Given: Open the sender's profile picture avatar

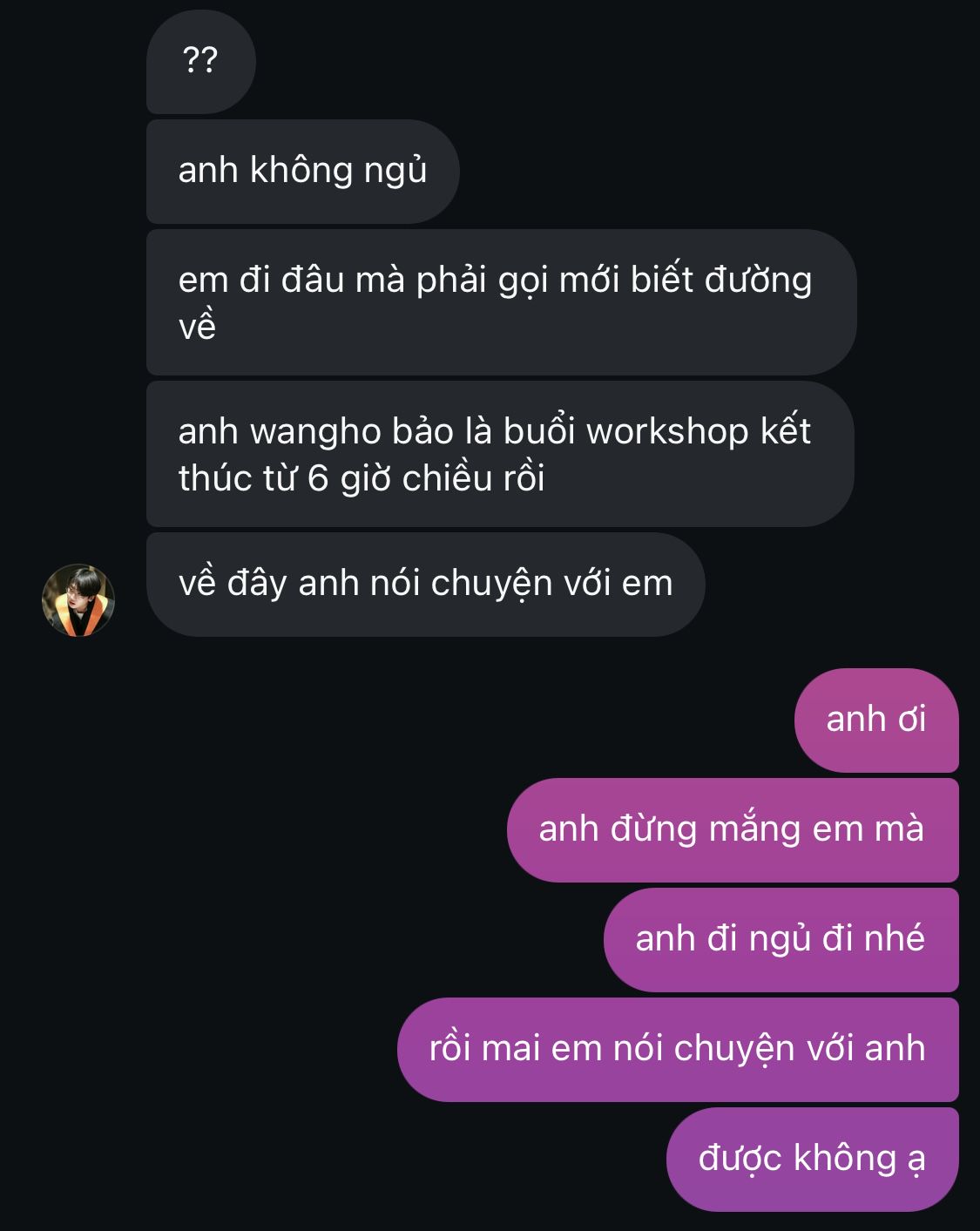Looking at the screenshot, I should point(78,600).
